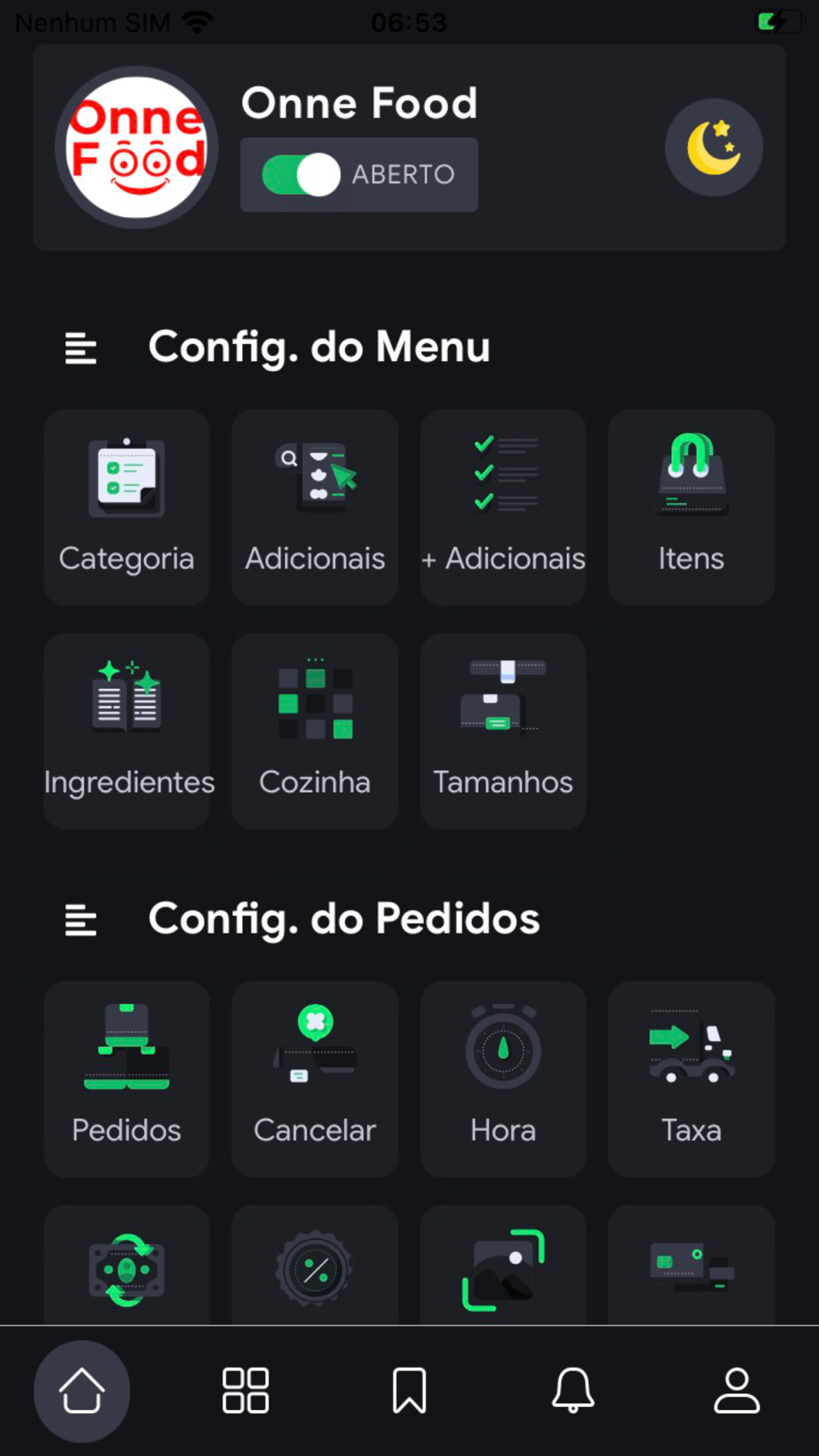Switch to the bookmark tab
The height and width of the screenshot is (1456, 819).
[409, 1390]
